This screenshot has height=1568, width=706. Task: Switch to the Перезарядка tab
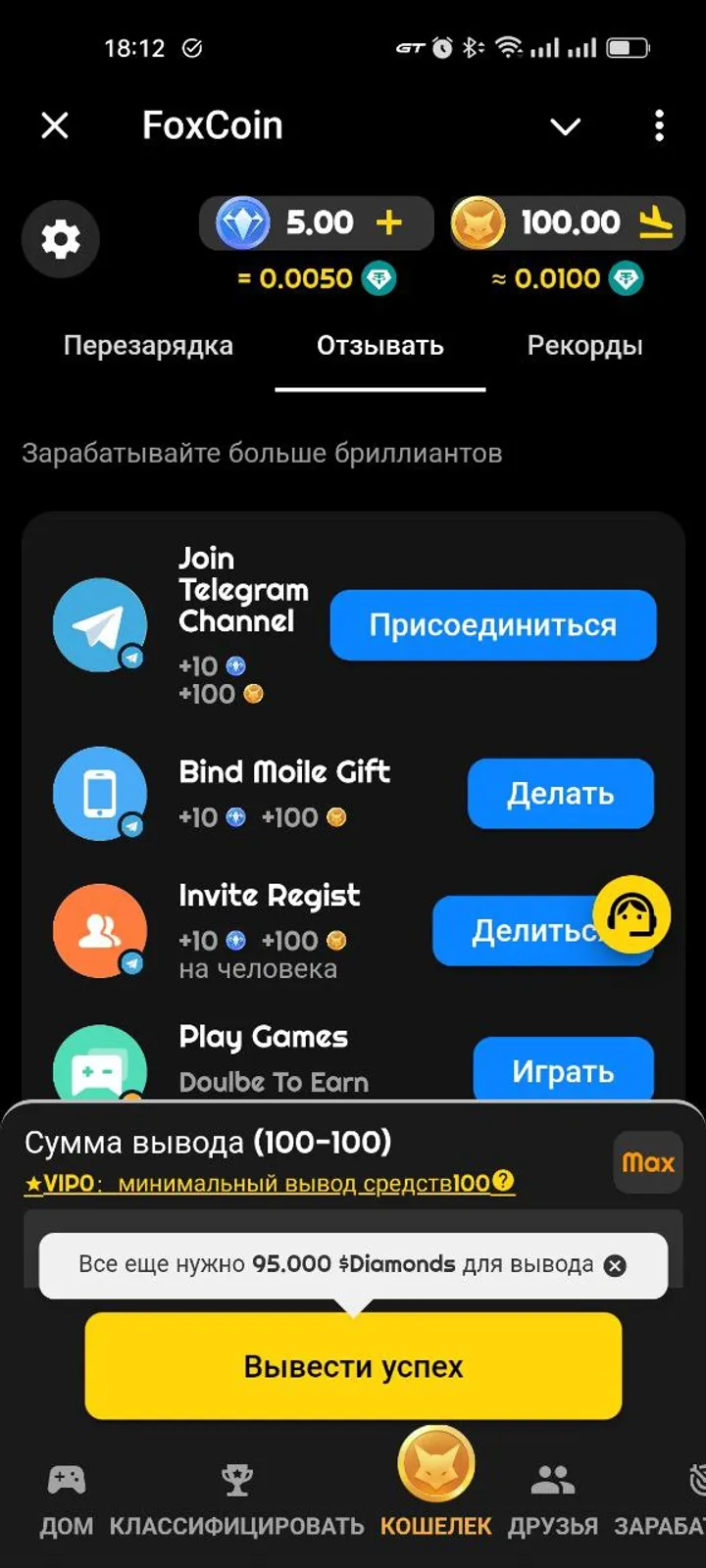coord(148,345)
